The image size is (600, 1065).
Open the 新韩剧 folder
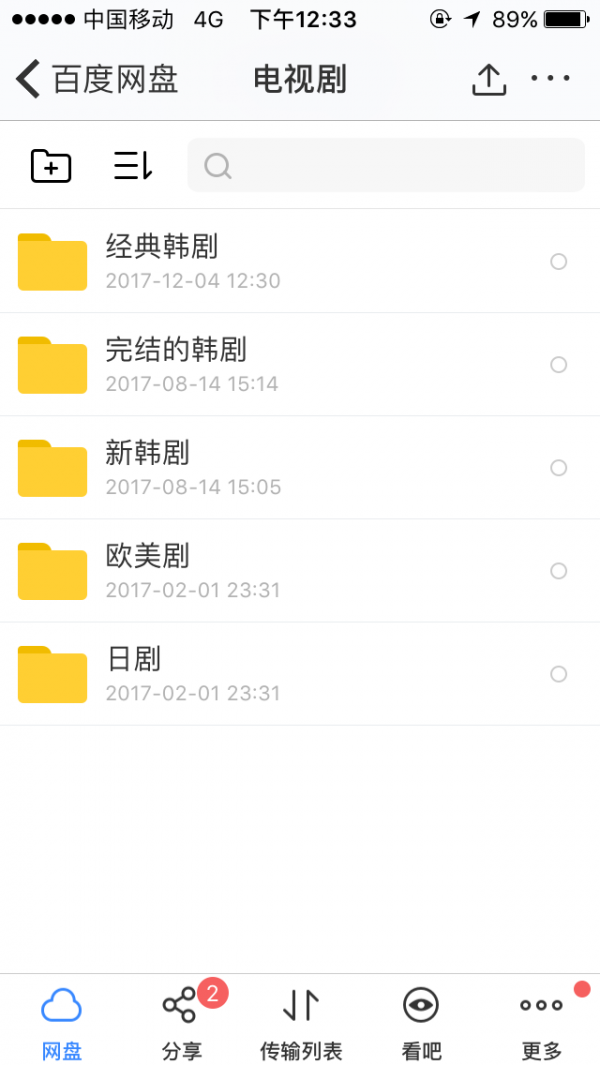[300, 468]
